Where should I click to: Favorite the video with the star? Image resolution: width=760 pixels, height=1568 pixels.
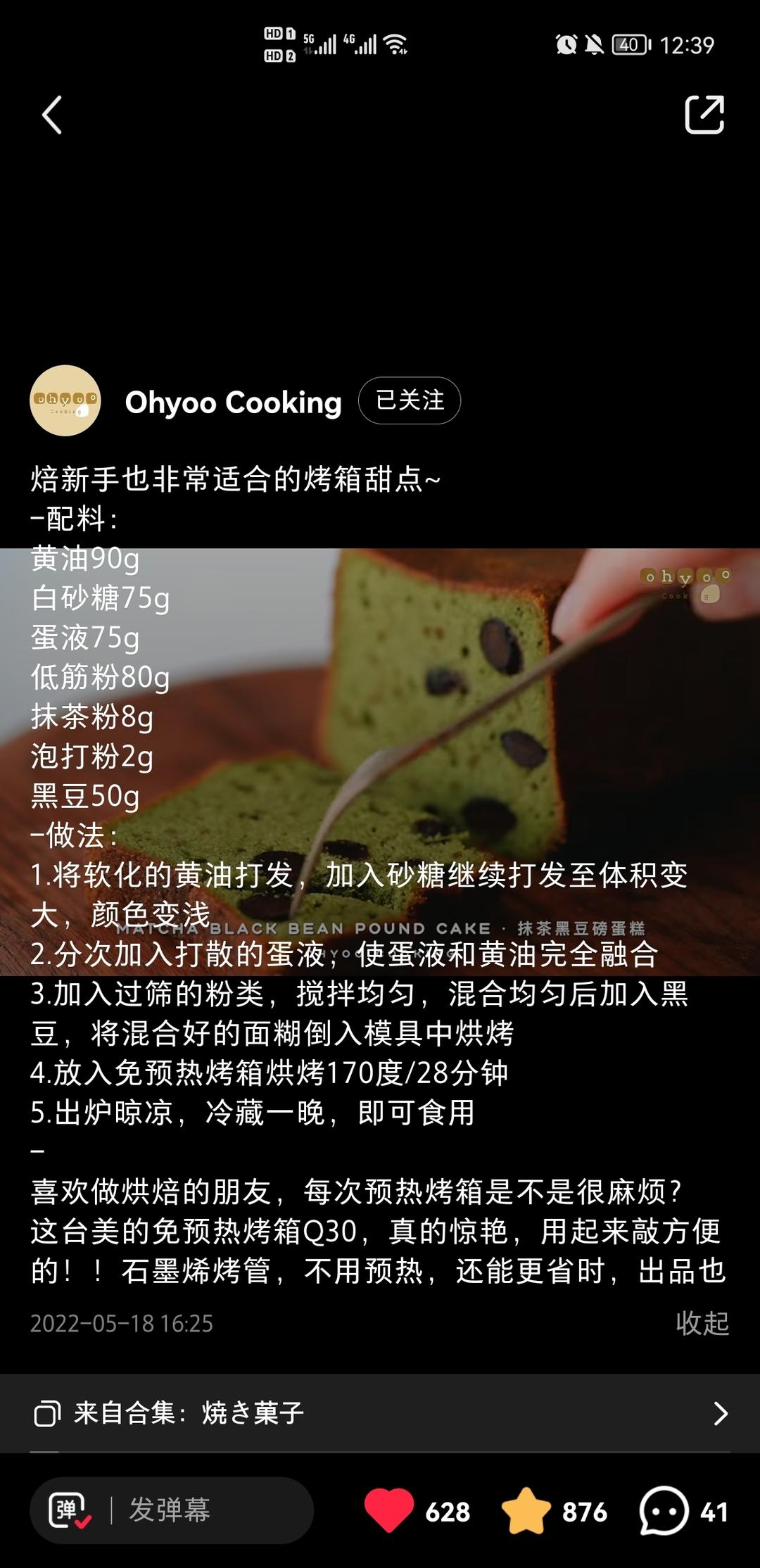pos(526,1510)
